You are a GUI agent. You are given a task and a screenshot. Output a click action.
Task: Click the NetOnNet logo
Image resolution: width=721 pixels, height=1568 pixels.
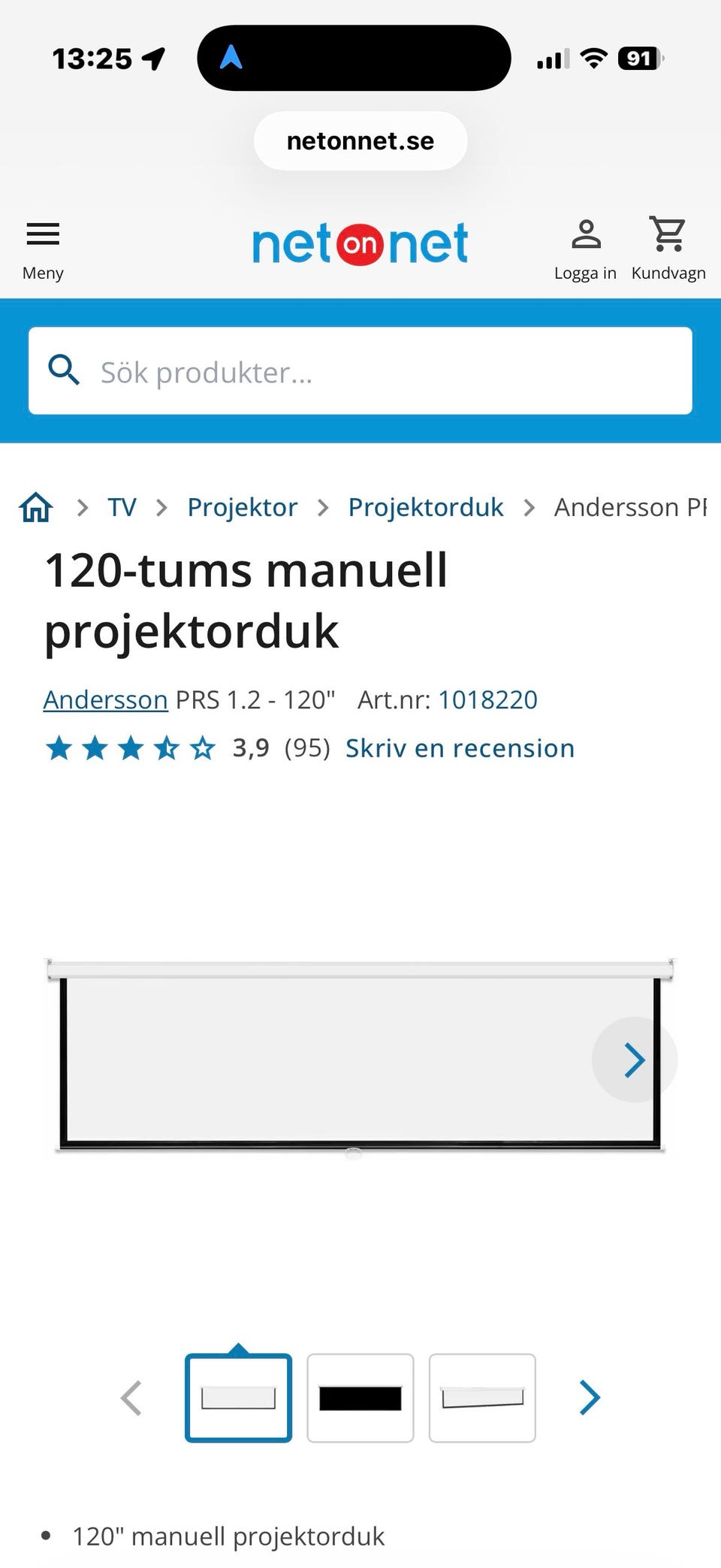[360, 243]
